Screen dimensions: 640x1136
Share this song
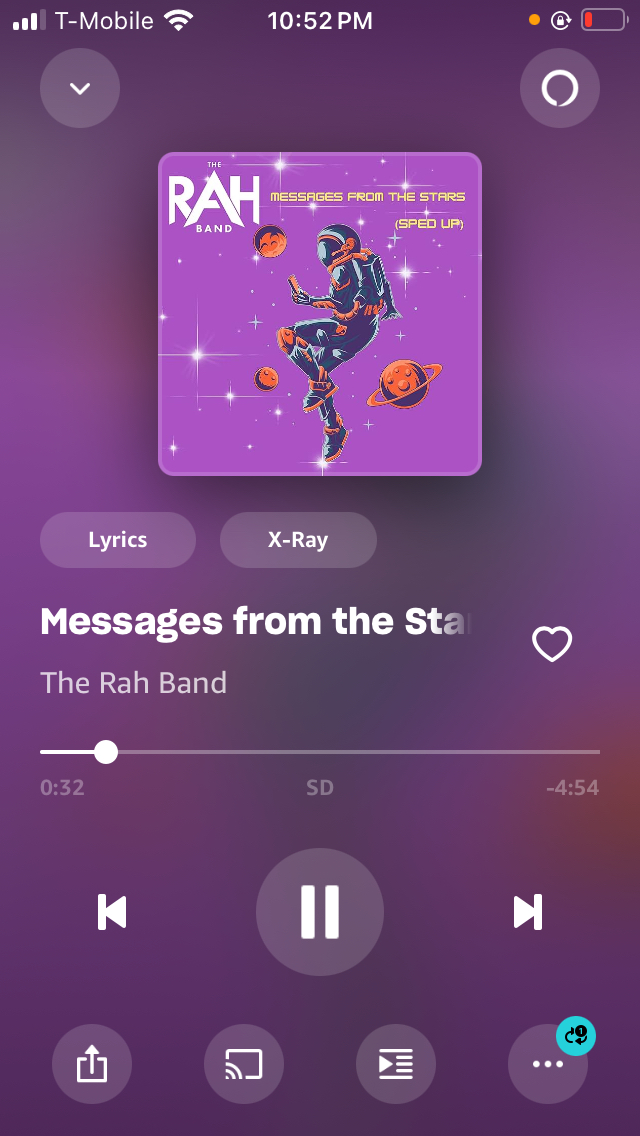(x=92, y=1064)
